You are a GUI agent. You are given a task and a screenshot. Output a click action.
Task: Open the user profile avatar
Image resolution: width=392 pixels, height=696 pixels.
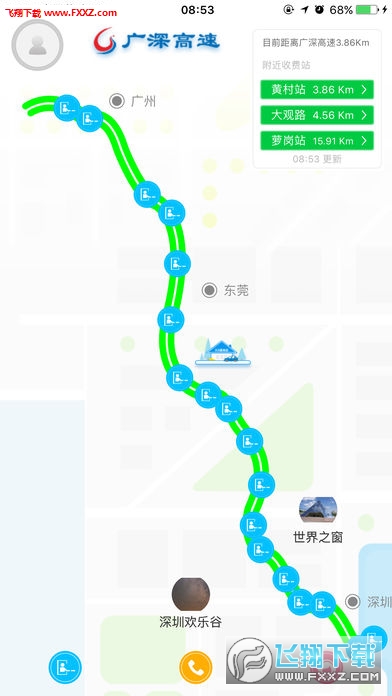point(37,44)
